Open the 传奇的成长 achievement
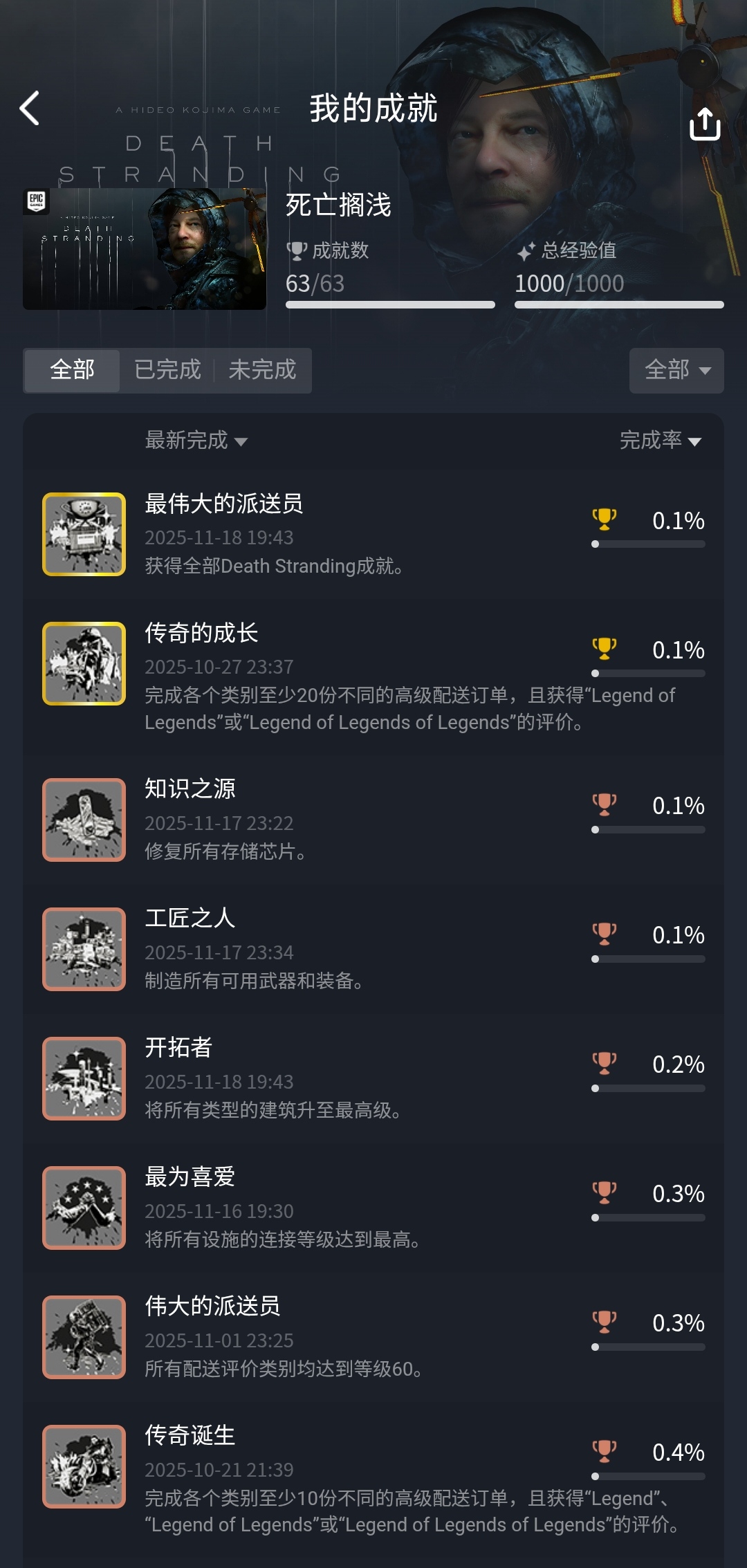This screenshot has height=1568, width=747. 201,634
